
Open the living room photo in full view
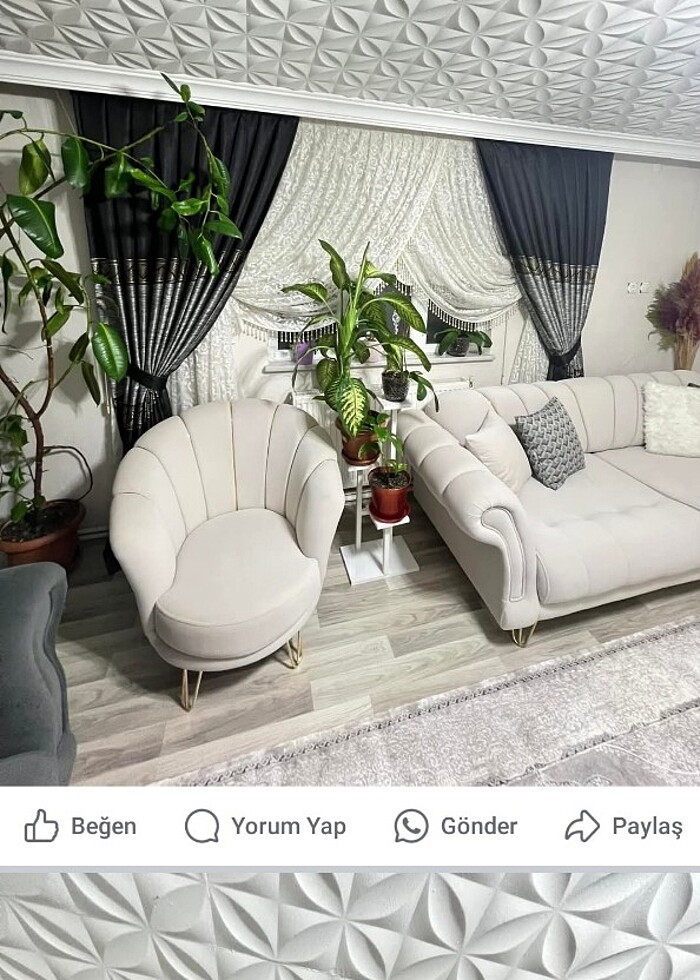(x=350, y=400)
